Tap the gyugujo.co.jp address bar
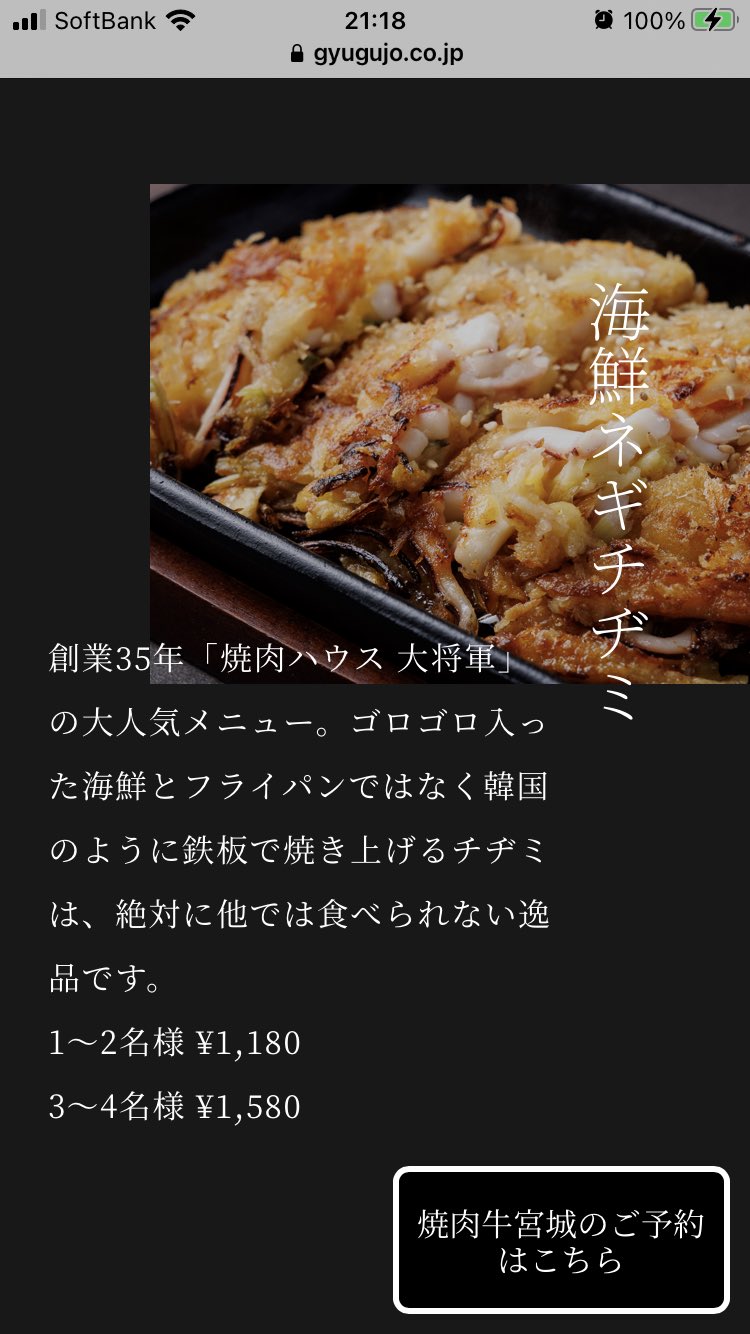 (x=376, y=54)
